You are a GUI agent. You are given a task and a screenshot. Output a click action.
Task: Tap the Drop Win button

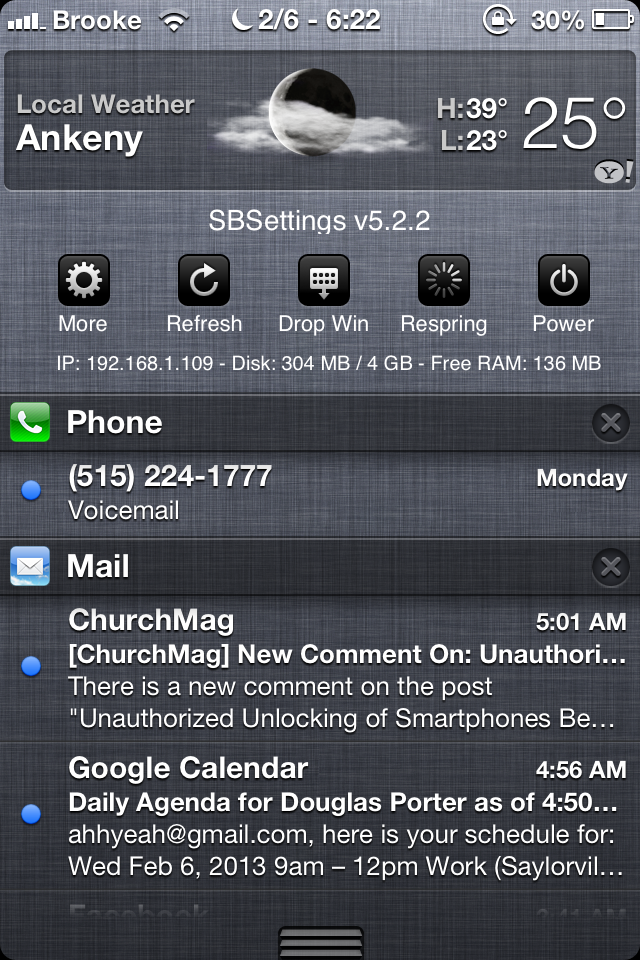tap(323, 281)
